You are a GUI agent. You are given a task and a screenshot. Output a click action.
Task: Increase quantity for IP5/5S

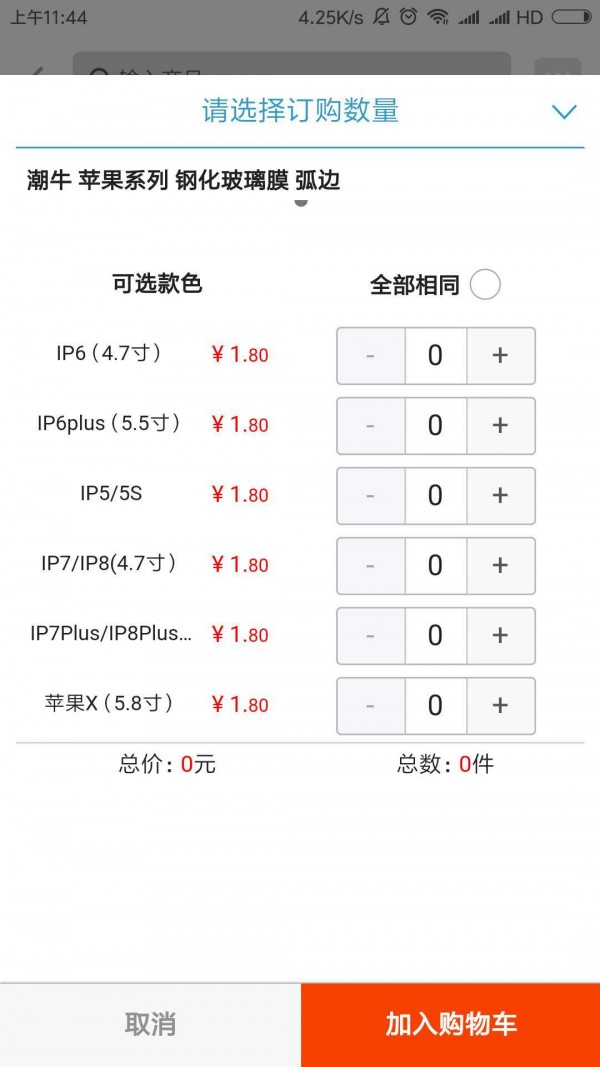click(x=501, y=495)
